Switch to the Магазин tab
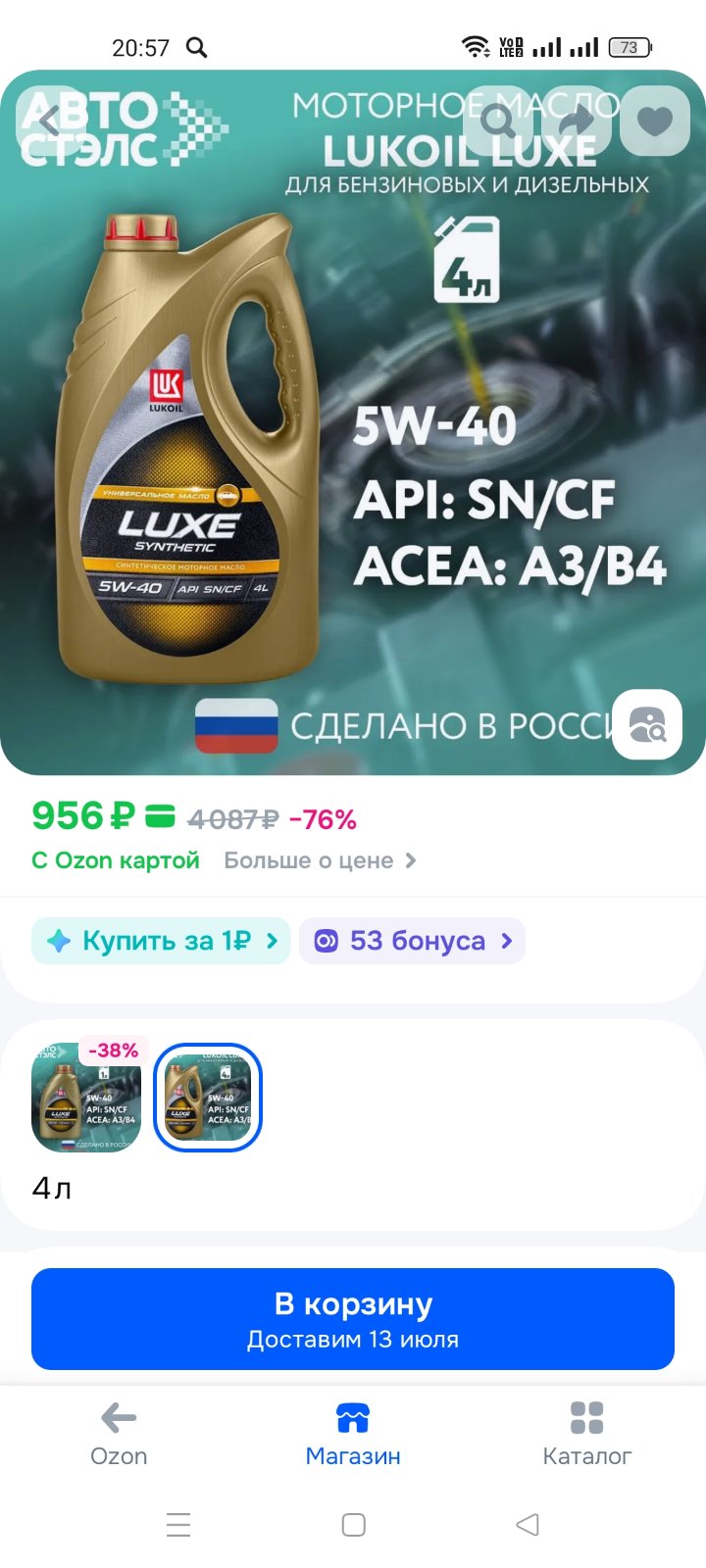The image size is (706, 1568). pyautogui.click(x=353, y=1434)
